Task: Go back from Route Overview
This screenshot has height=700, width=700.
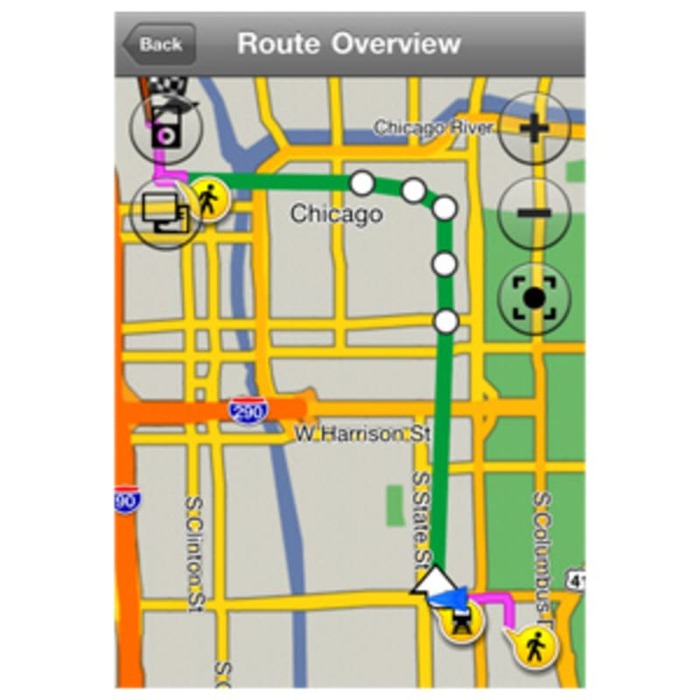Action: [x=158, y=45]
